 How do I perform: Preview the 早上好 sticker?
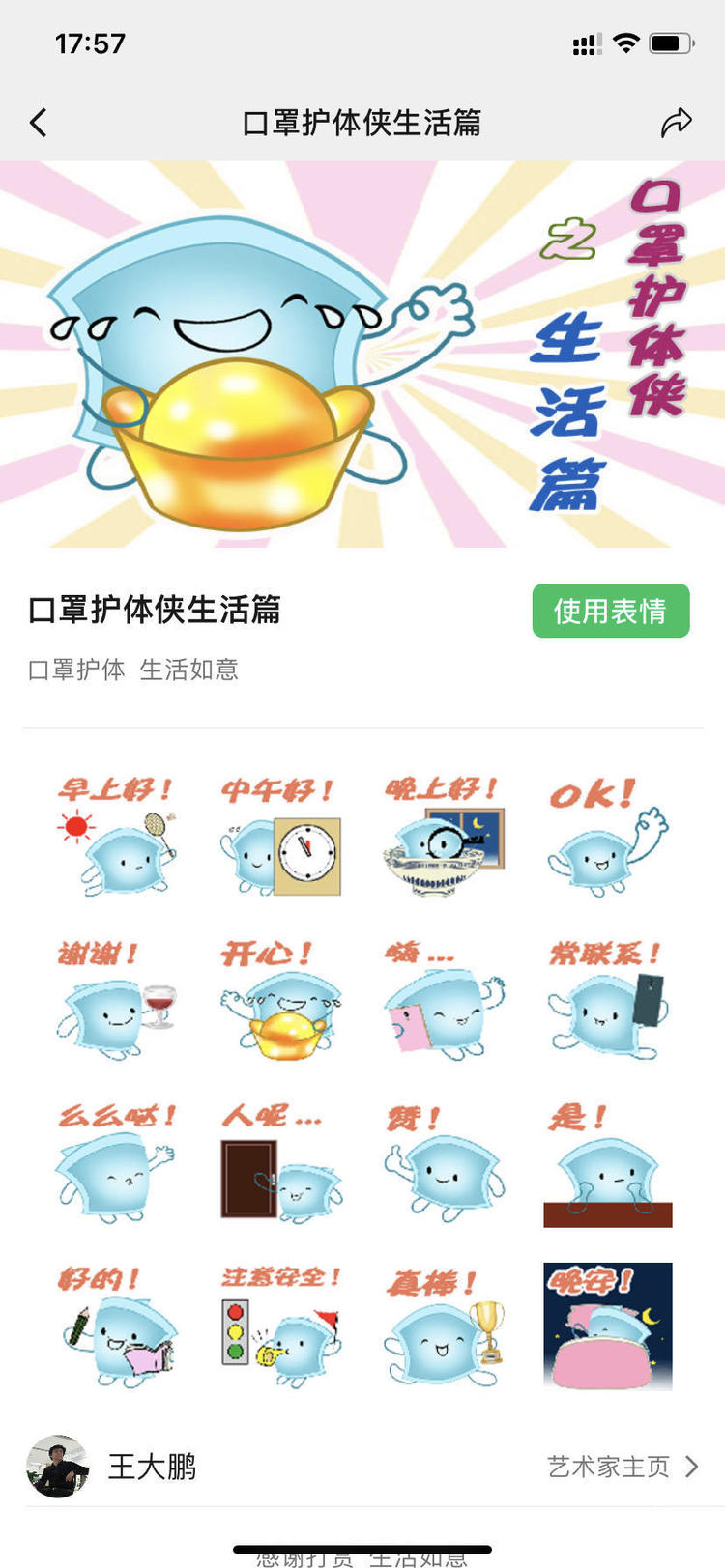pyautogui.click(x=117, y=837)
